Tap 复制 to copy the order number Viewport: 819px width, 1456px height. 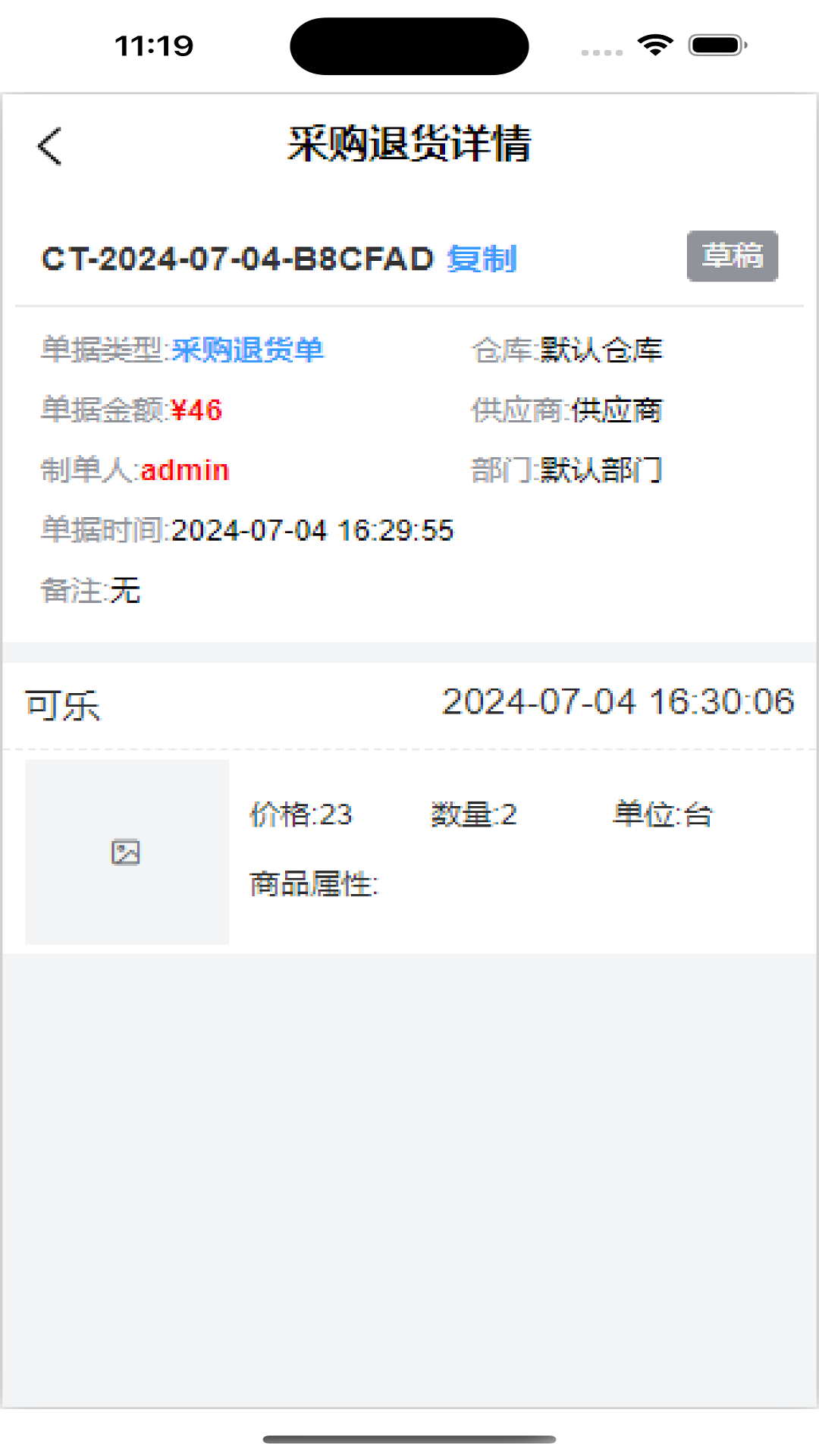[x=482, y=259]
